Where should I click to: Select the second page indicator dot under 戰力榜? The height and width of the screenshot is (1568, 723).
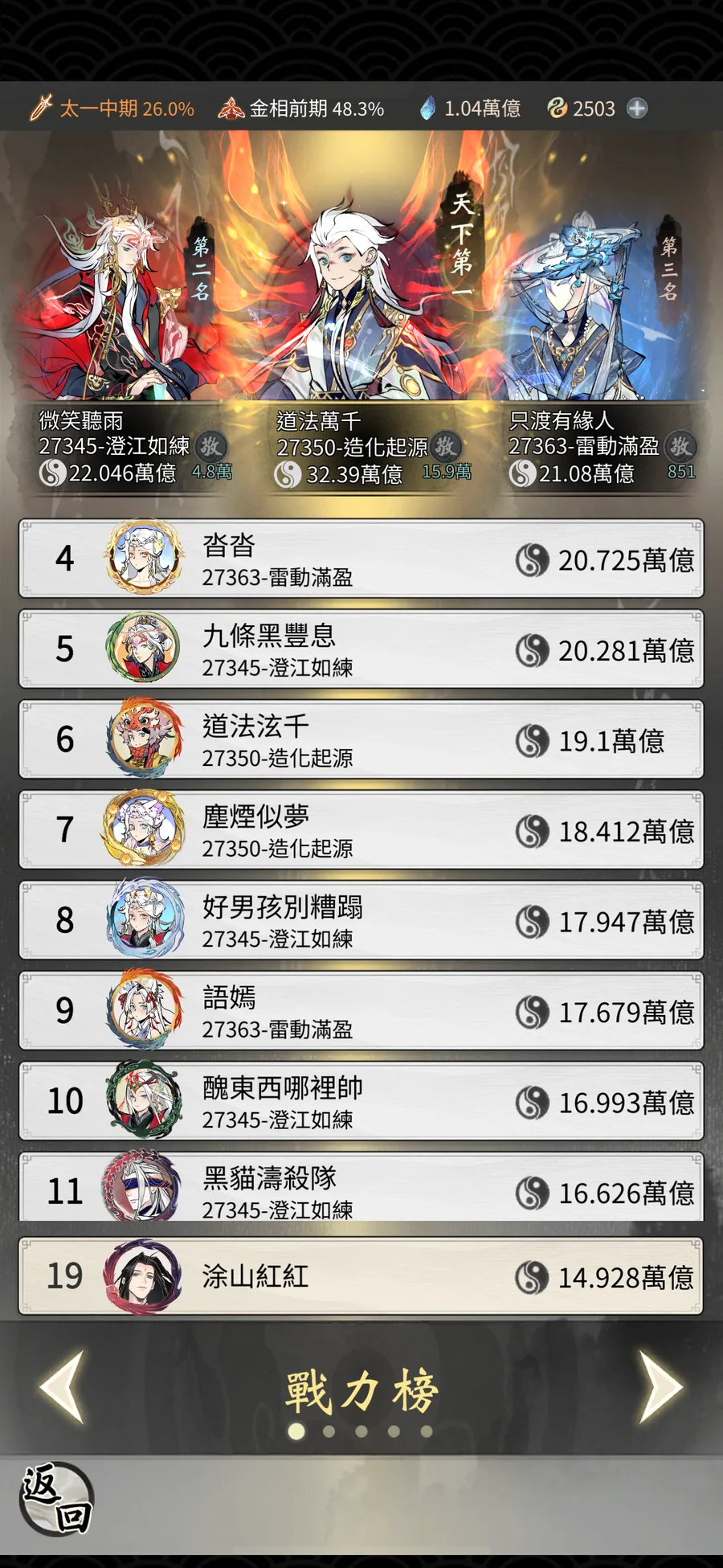coord(329,1431)
